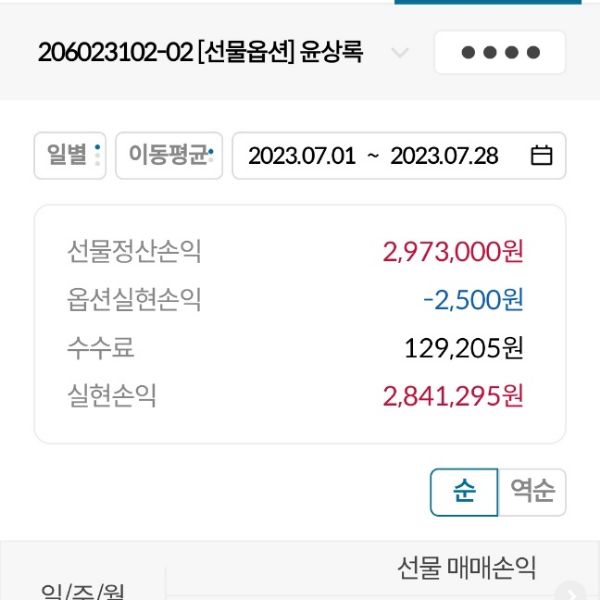Select 순 sort order
Viewport: 600px width, 600px height.
coord(463,492)
